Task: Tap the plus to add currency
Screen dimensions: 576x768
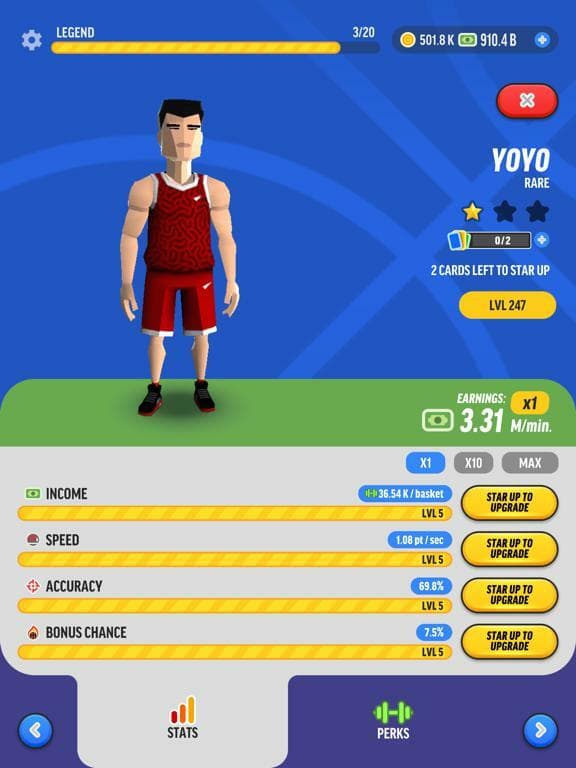Action: pyautogui.click(x=542, y=40)
